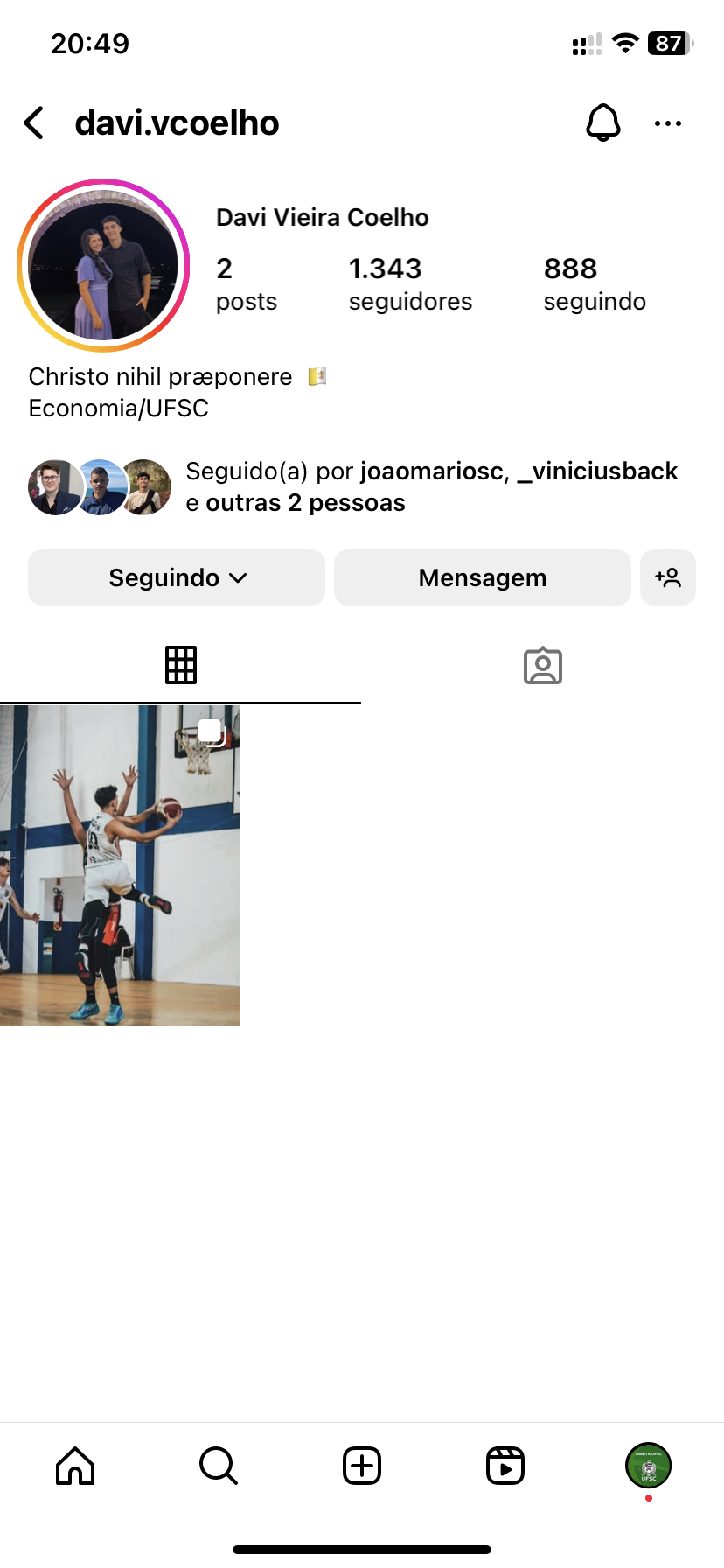This screenshot has width=724, height=1568.
Task: Switch to the tagged photos tab
Action: 542,665
